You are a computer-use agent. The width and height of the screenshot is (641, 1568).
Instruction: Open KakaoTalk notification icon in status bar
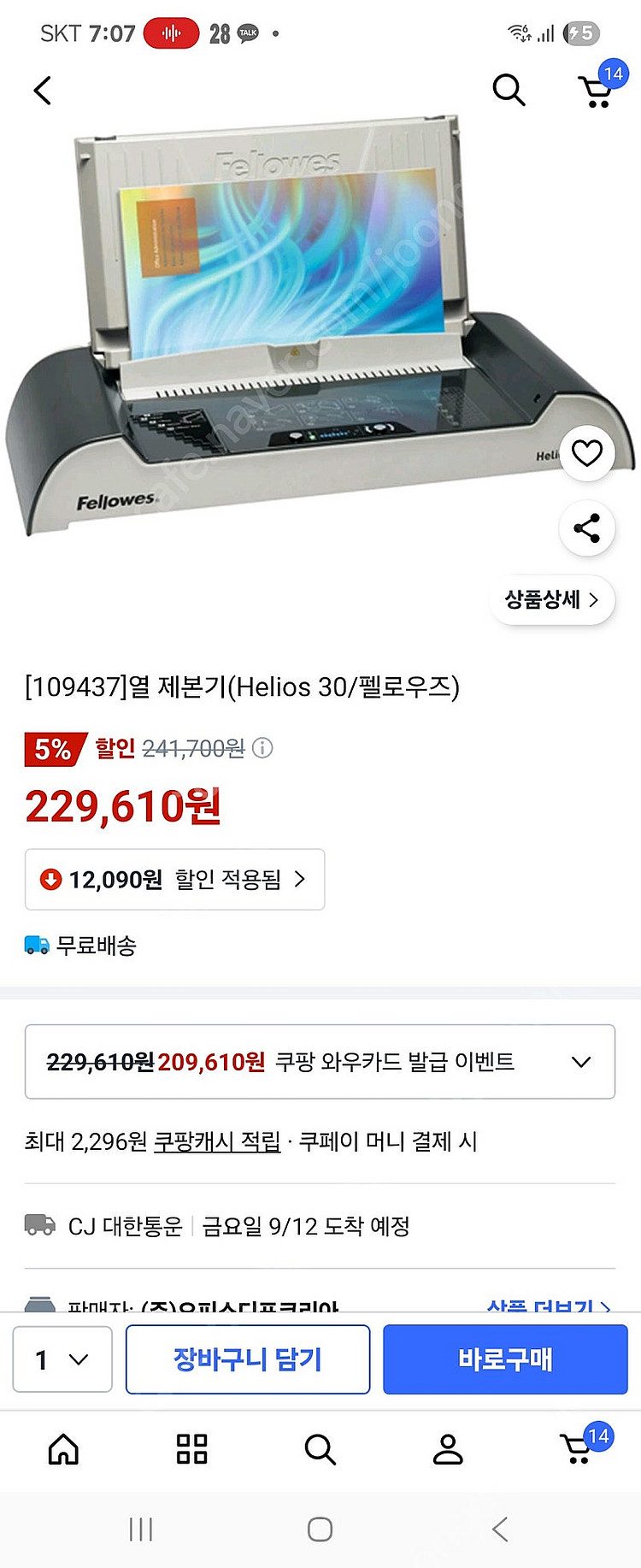click(x=246, y=32)
